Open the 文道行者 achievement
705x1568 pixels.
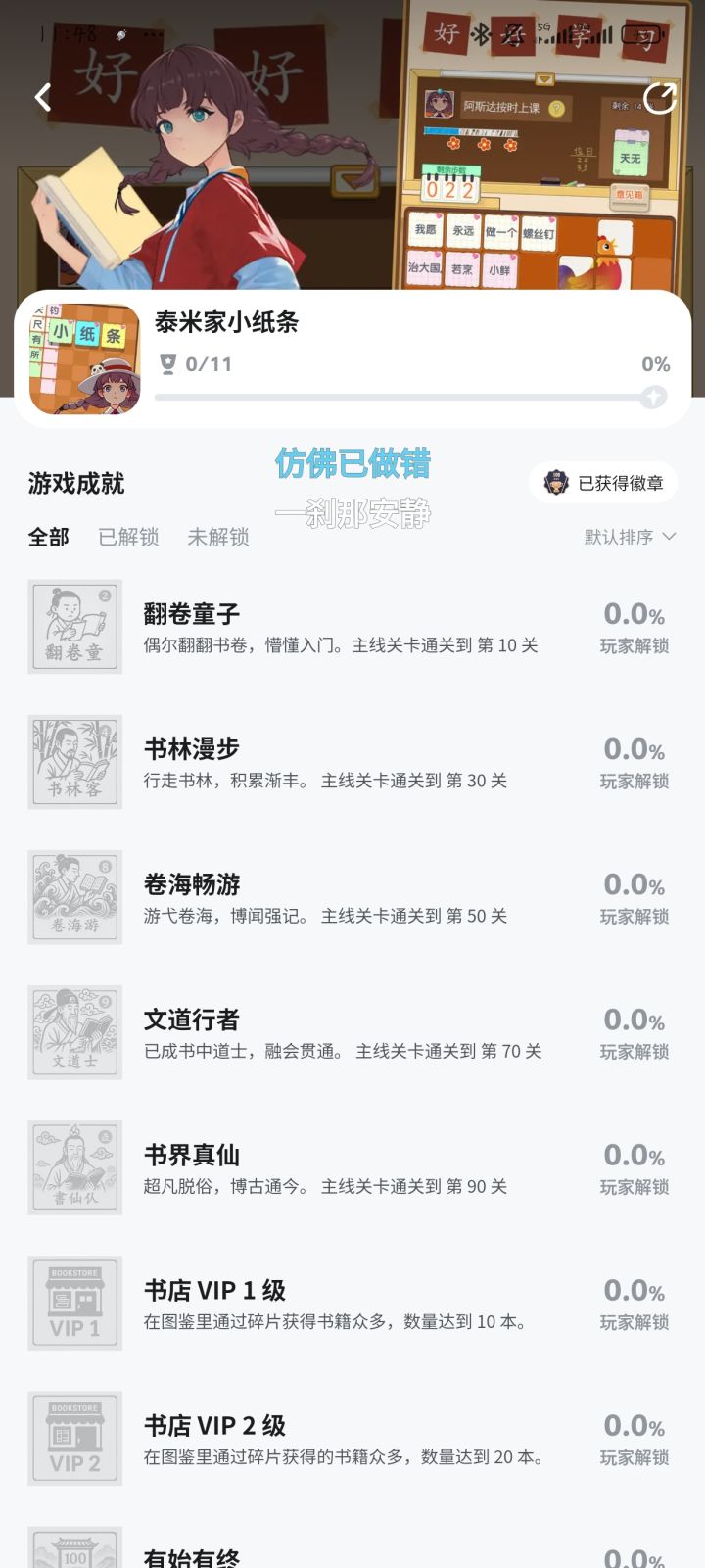pyautogui.click(x=341, y=1033)
